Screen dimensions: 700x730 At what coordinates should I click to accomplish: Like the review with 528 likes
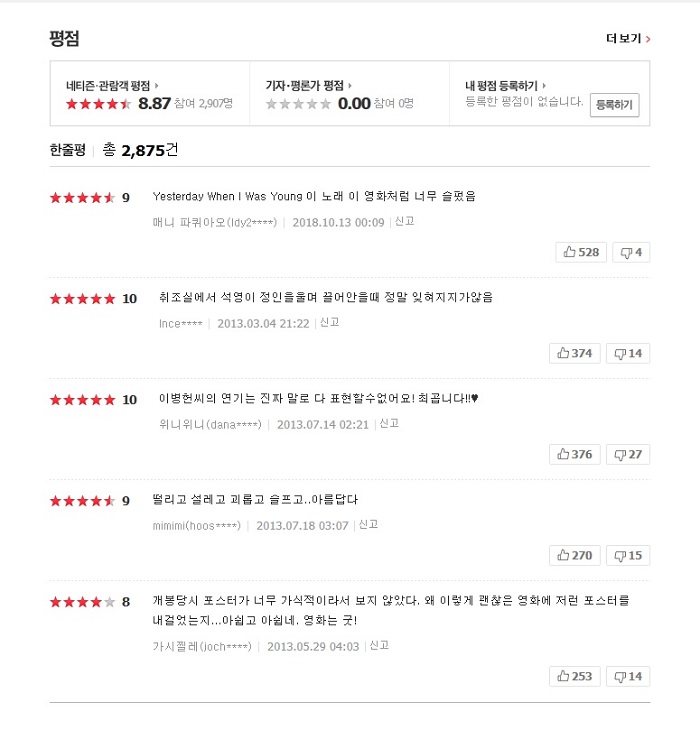coord(581,252)
